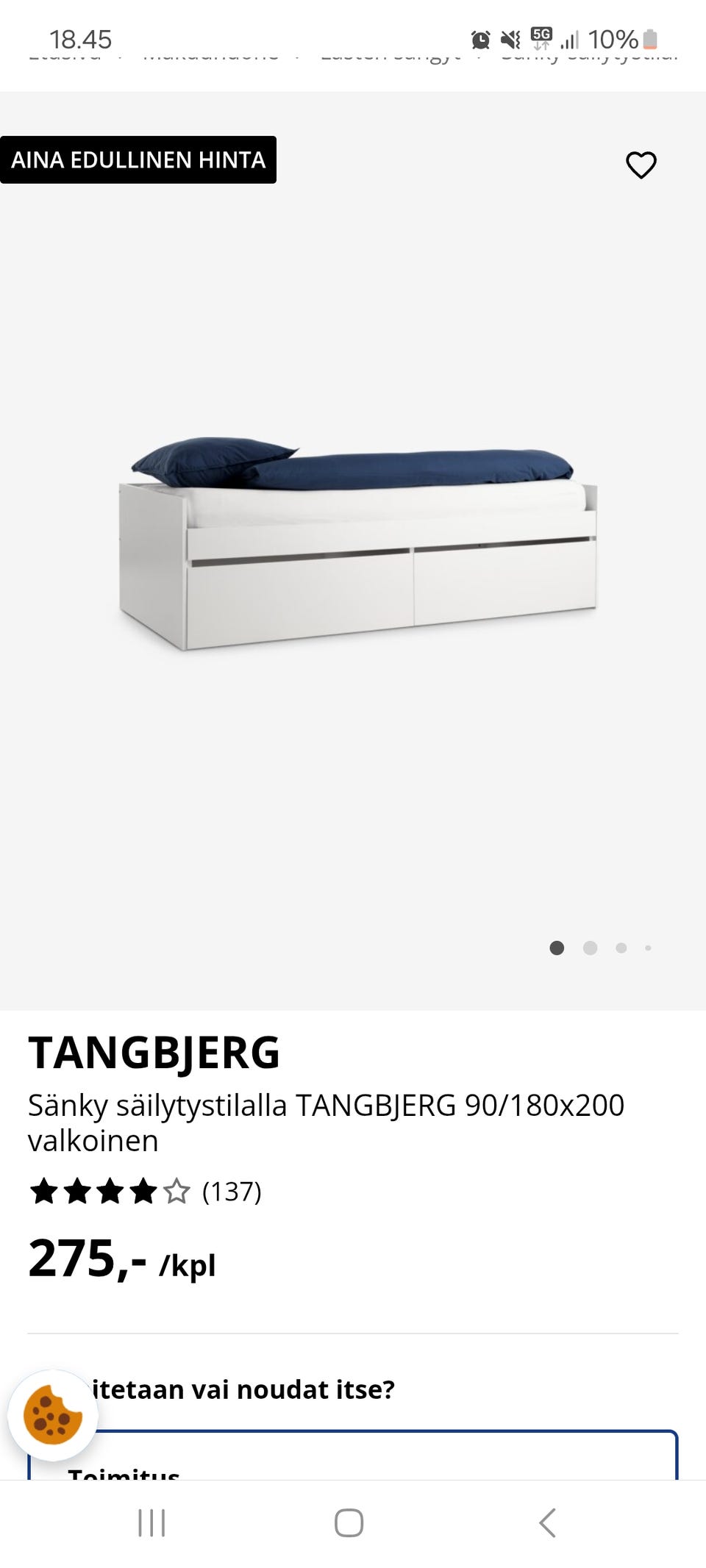This screenshot has height=1568, width=706.
Task: Show recent apps
Action: [x=151, y=1522]
